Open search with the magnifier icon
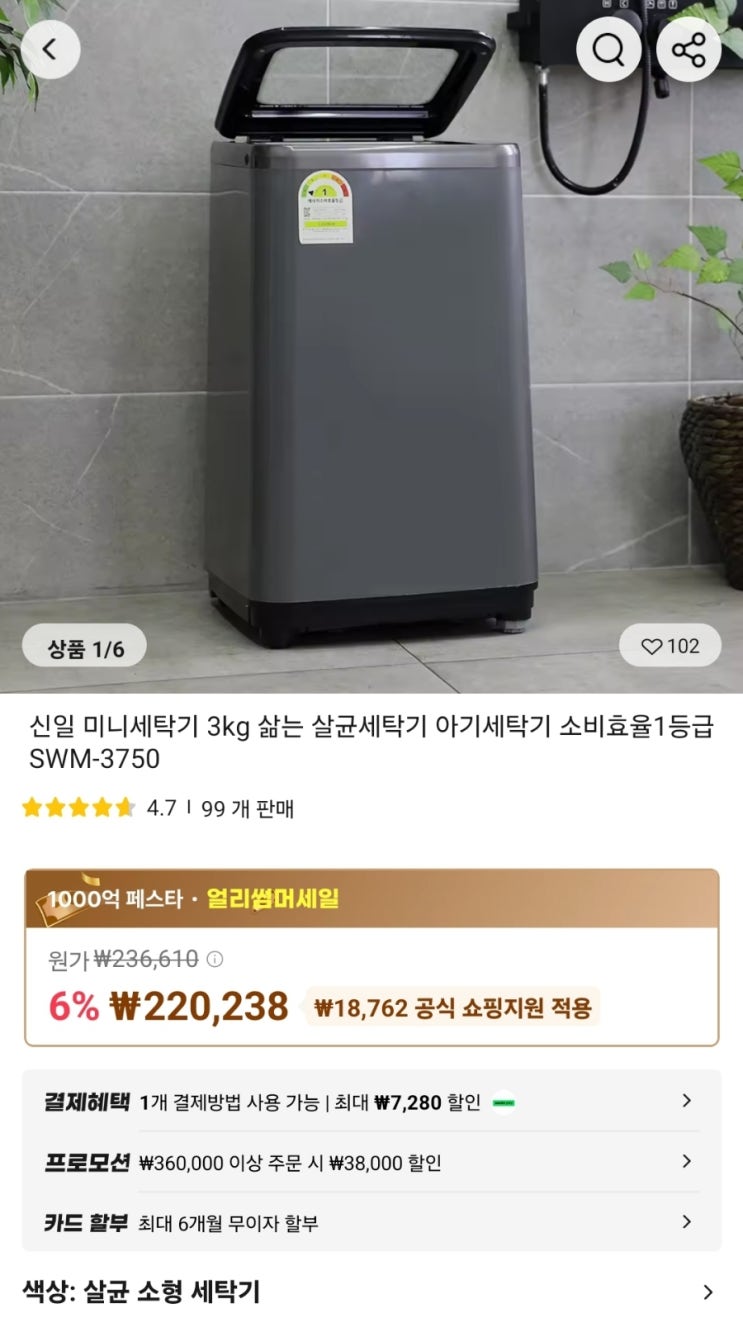The image size is (743, 1332). [608, 50]
